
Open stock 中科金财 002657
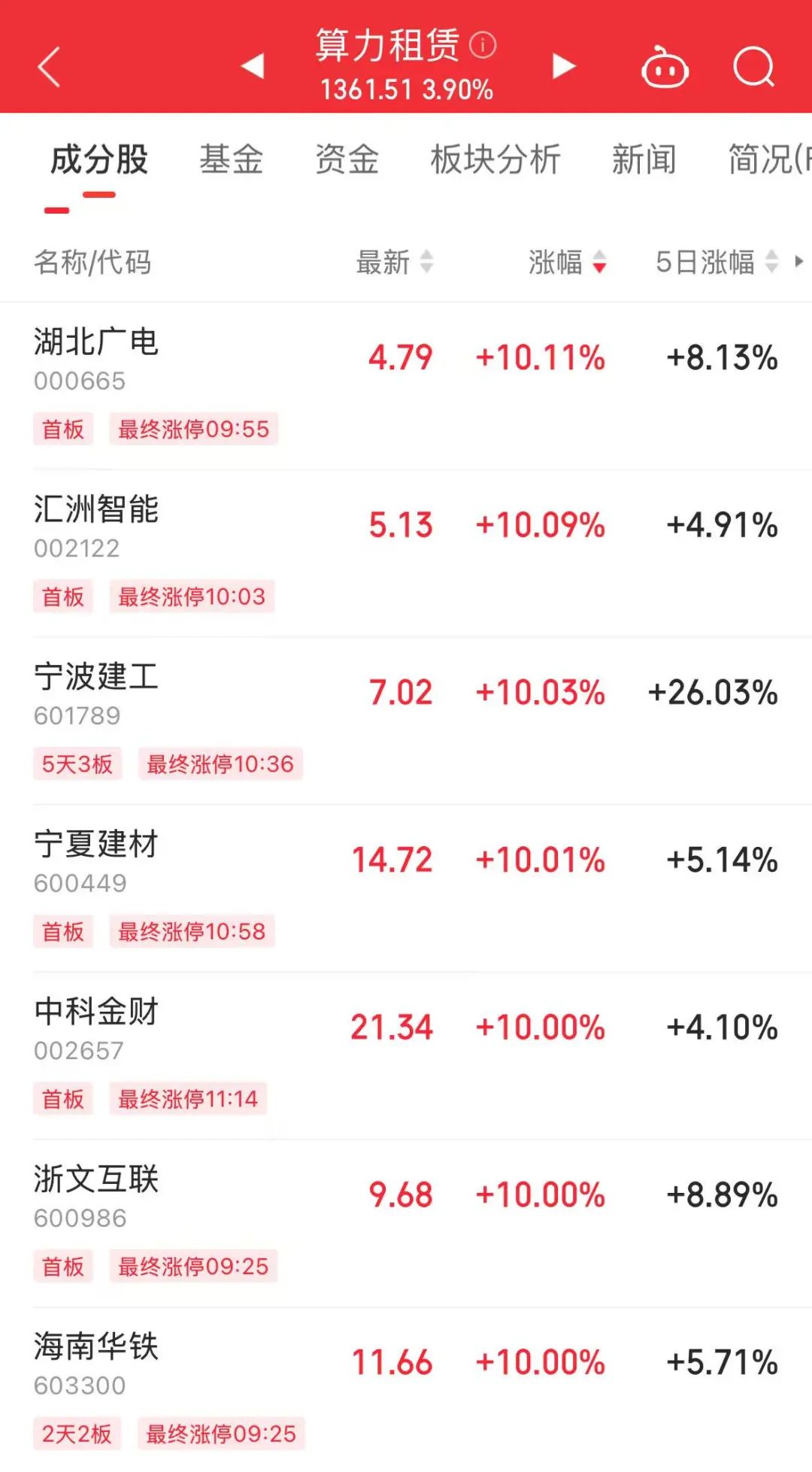pyautogui.click(x=96, y=1027)
